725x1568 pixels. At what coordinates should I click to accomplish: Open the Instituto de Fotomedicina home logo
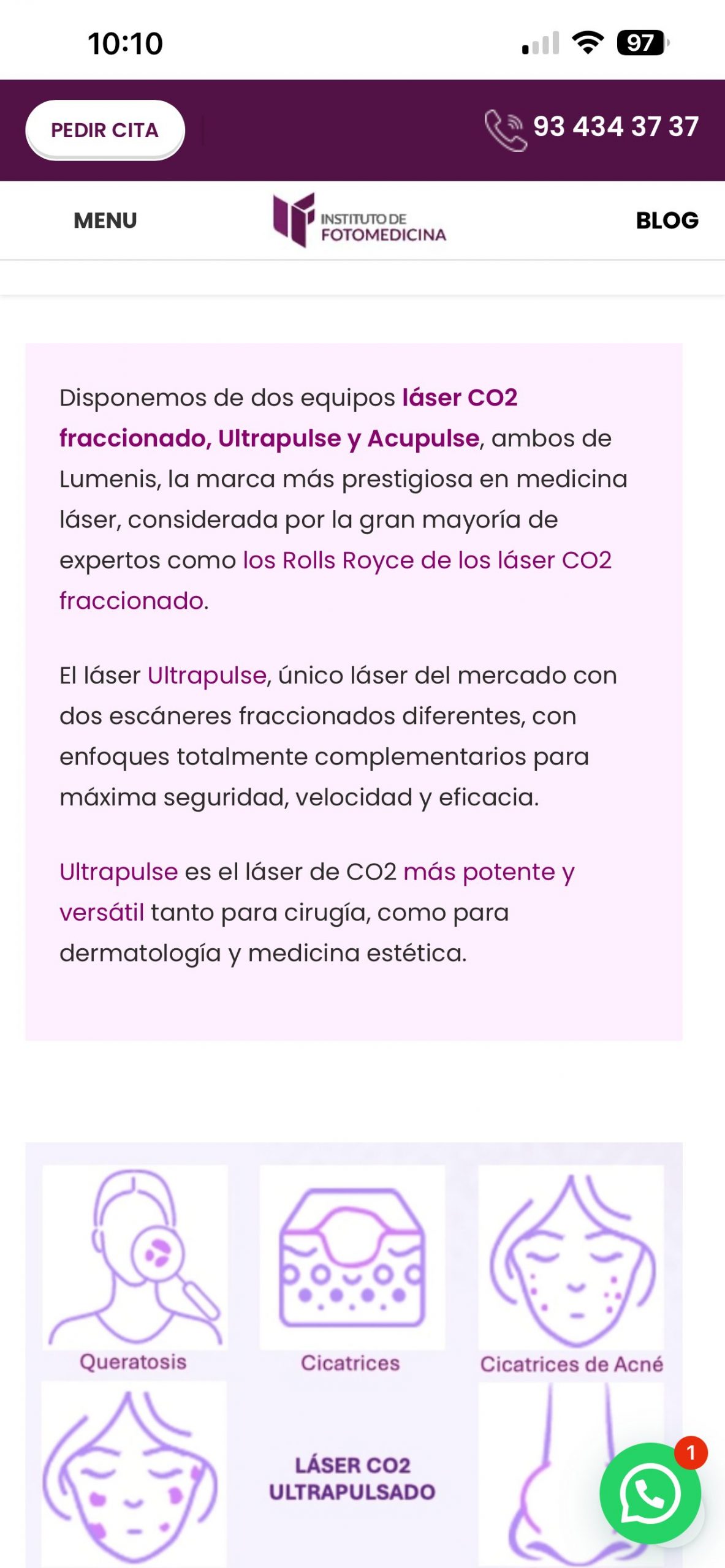tap(360, 221)
